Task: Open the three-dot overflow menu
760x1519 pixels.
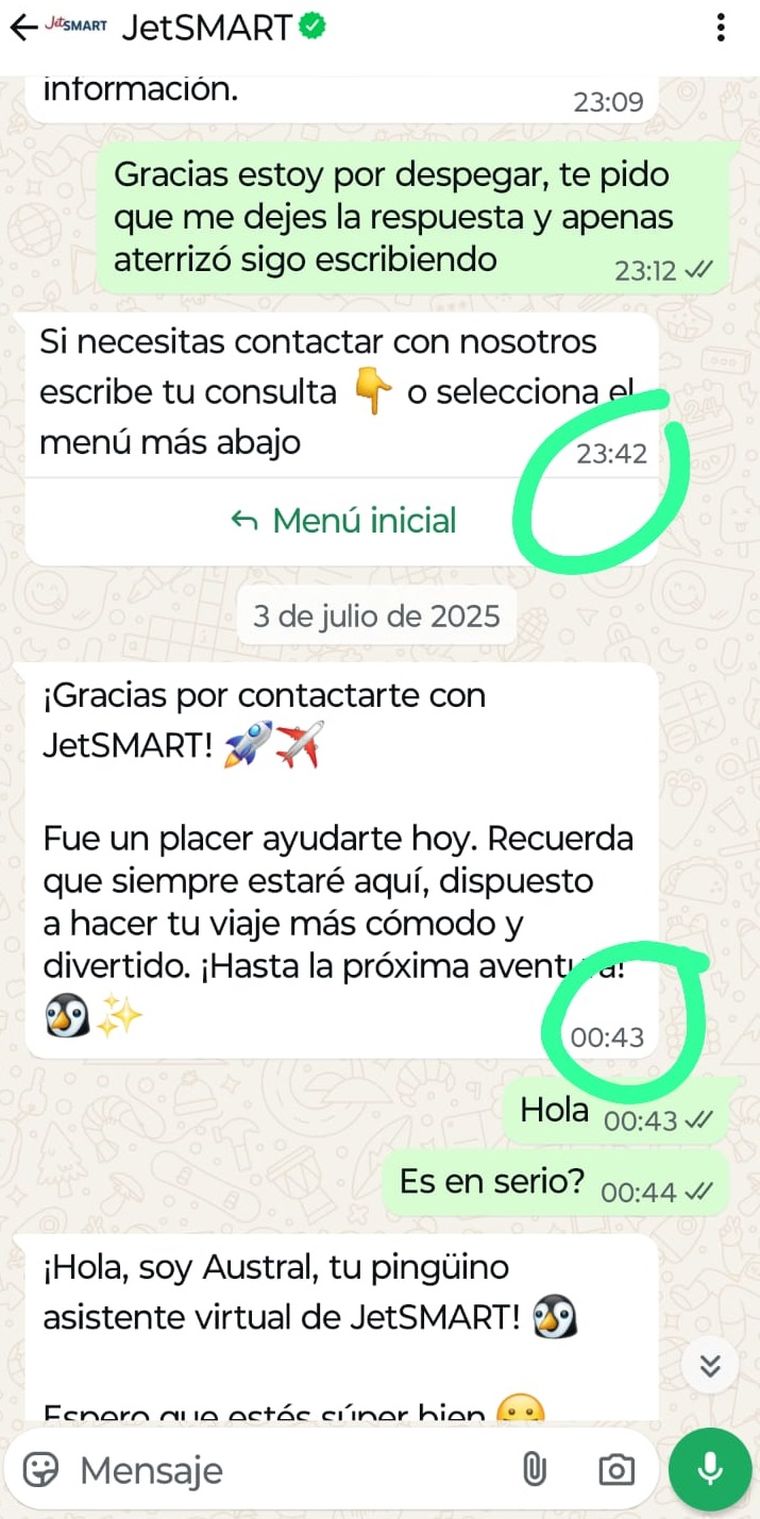Action: 721,28
